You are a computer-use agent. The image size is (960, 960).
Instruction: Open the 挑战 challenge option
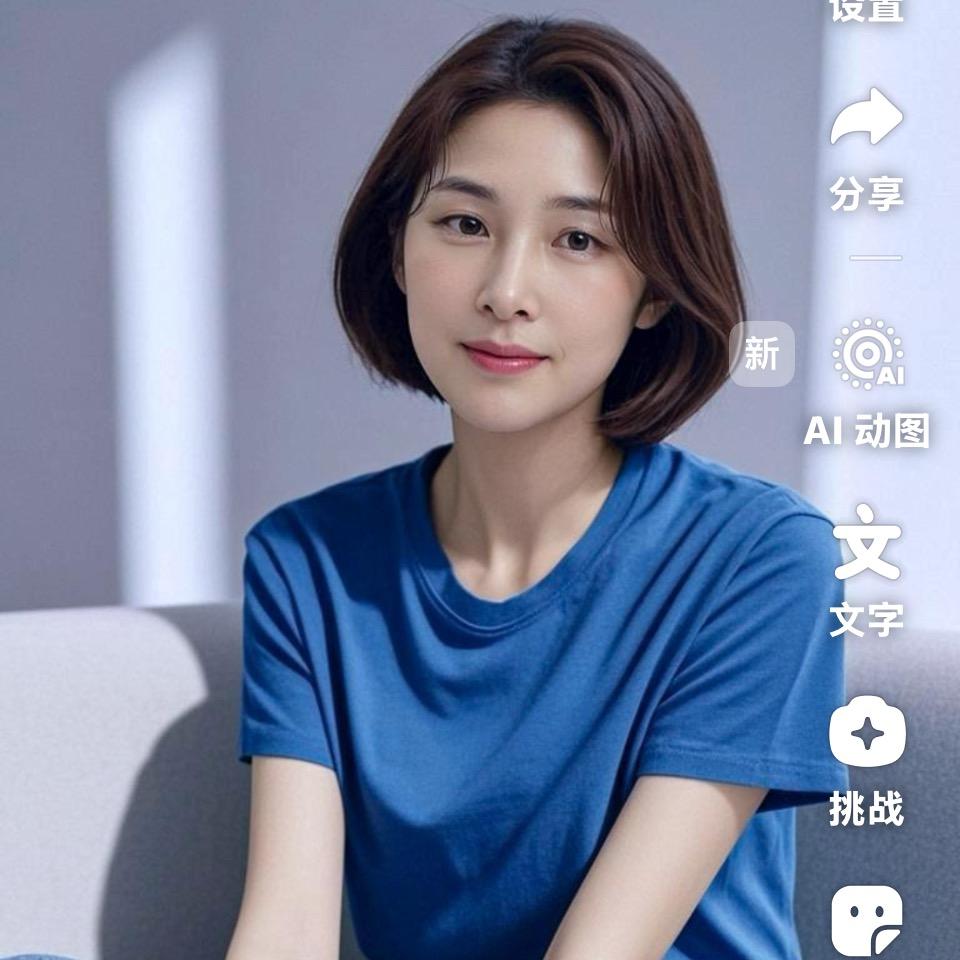(x=867, y=731)
